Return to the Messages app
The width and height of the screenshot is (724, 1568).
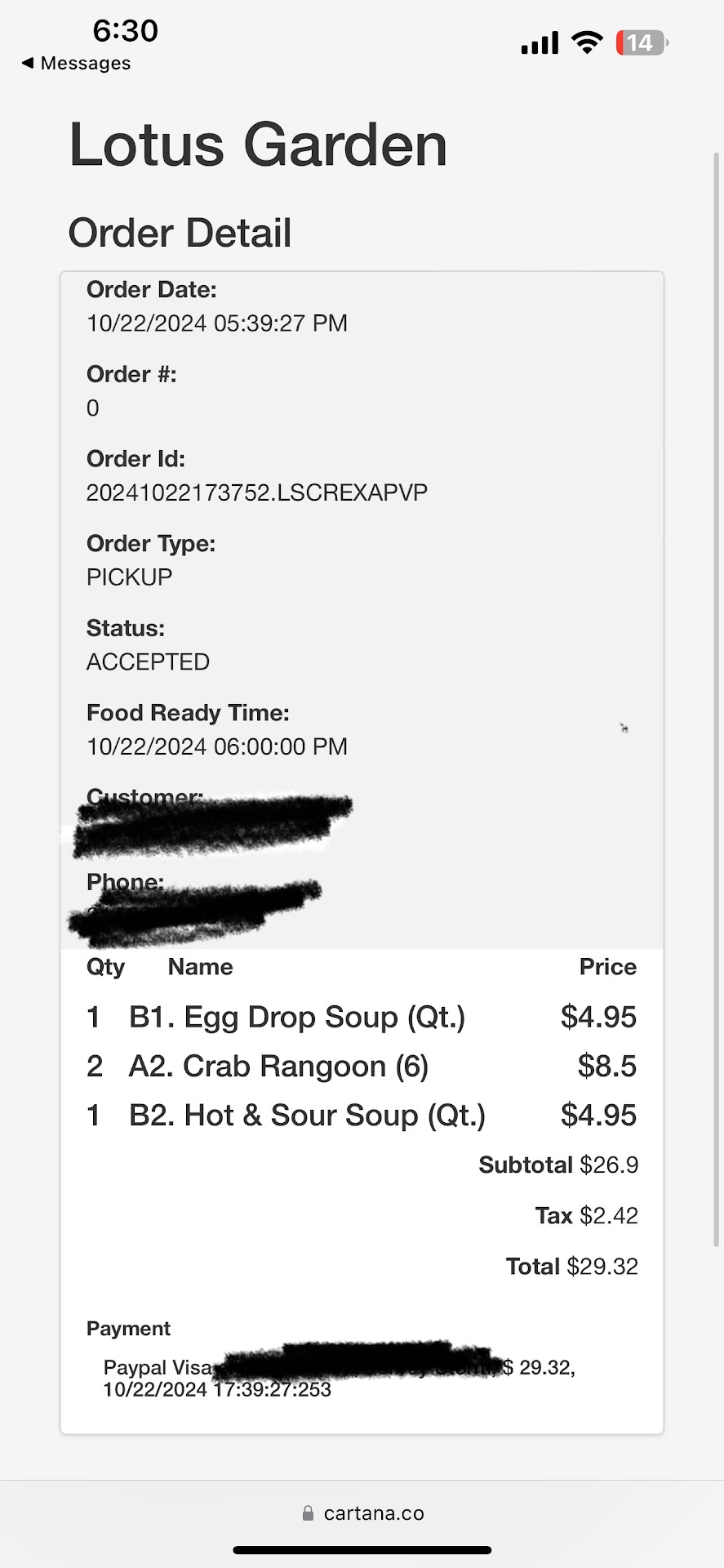pyautogui.click(x=76, y=63)
